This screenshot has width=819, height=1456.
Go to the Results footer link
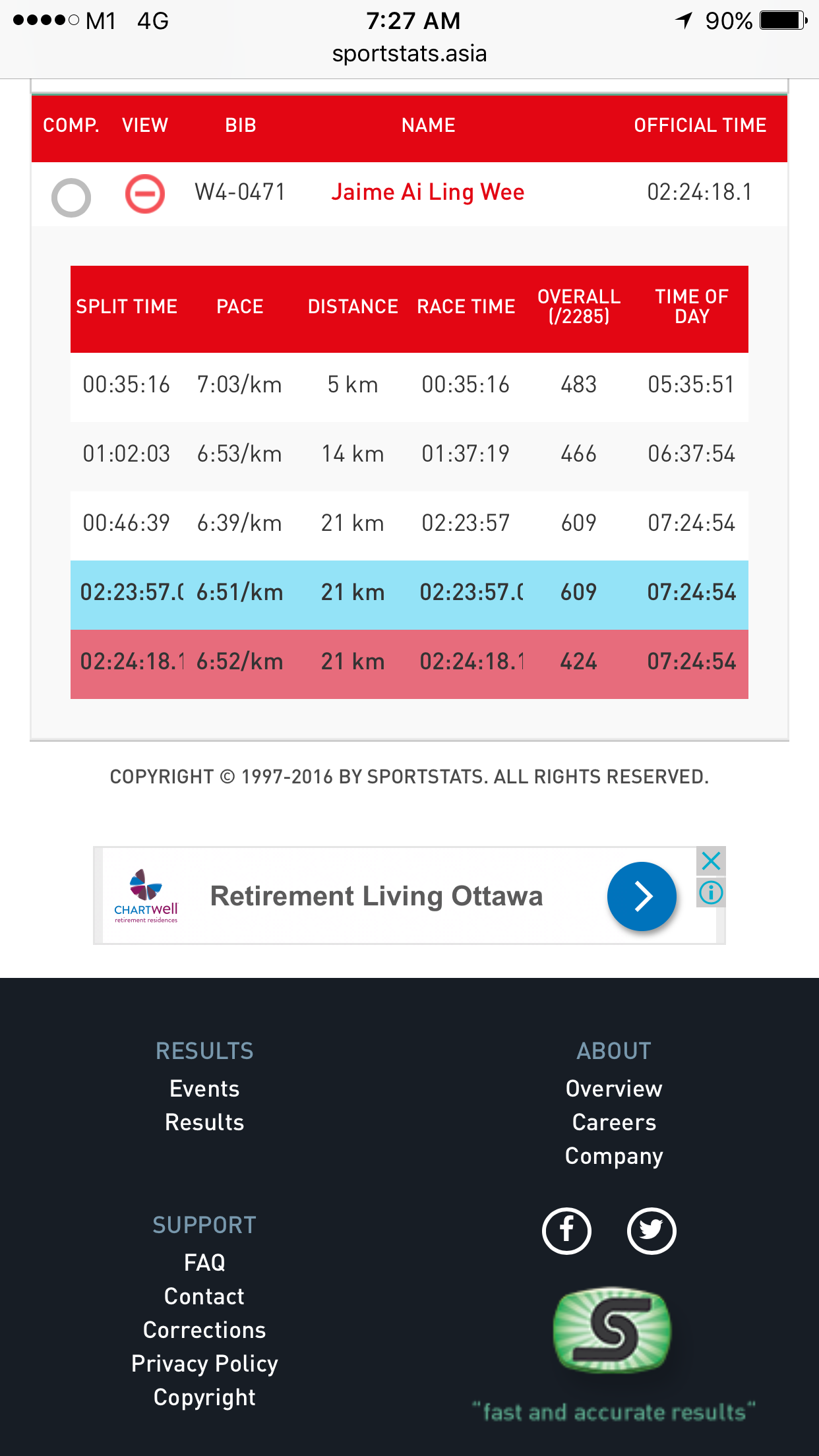(204, 1122)
